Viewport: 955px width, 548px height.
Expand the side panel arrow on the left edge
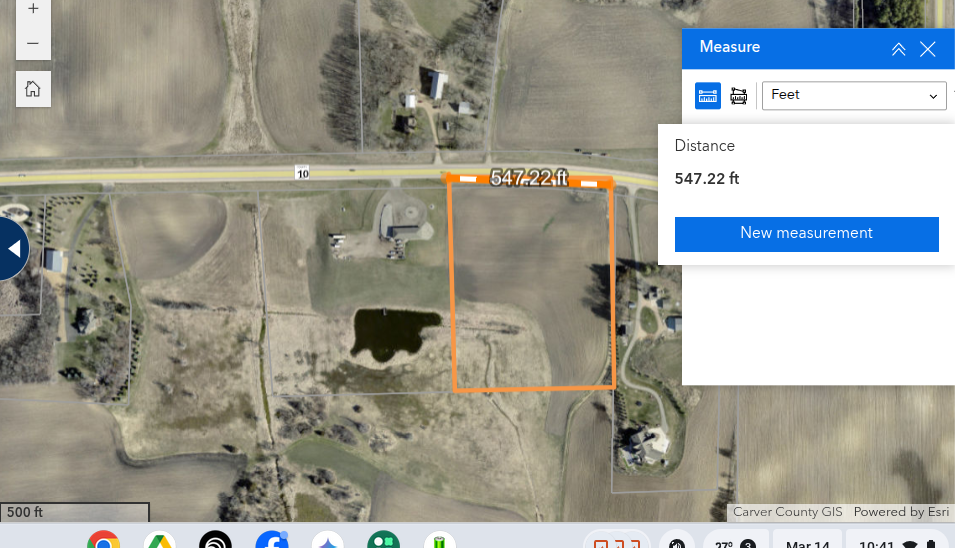14,248
